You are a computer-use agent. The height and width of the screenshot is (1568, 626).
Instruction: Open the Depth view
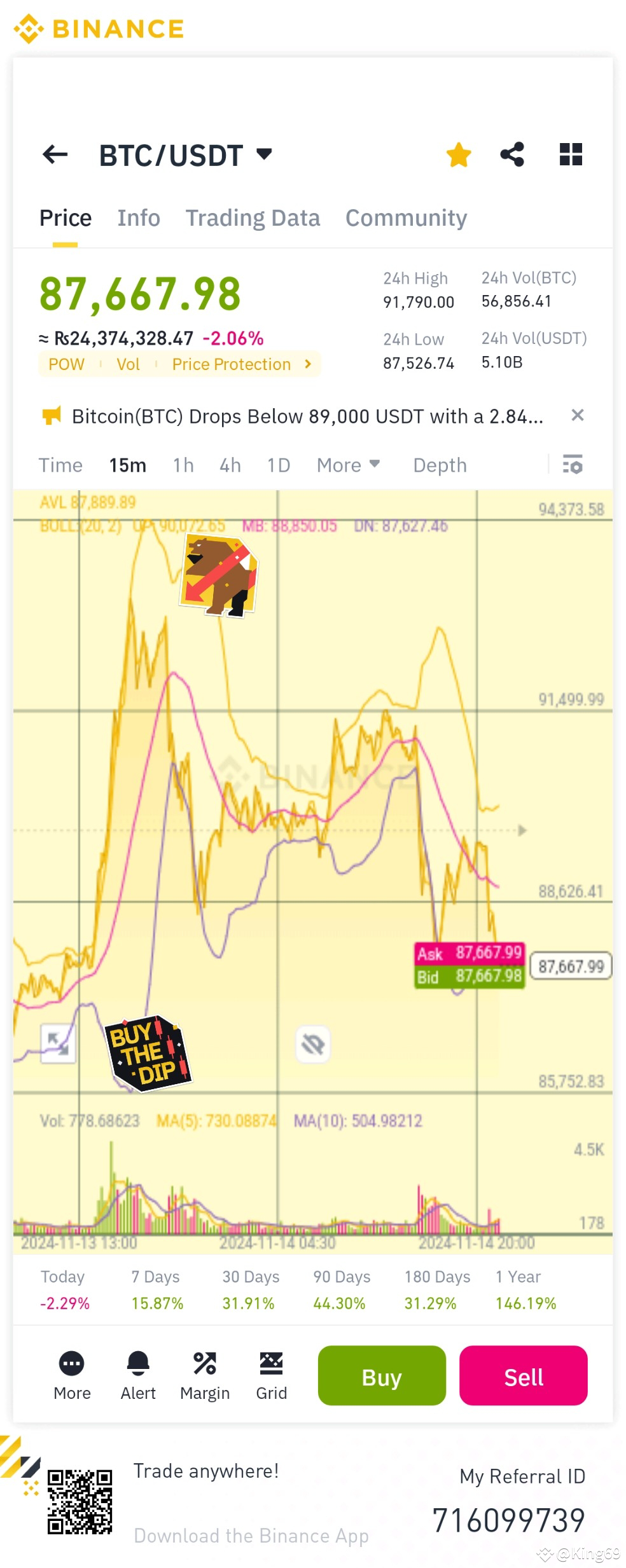[x=439, y=465]
